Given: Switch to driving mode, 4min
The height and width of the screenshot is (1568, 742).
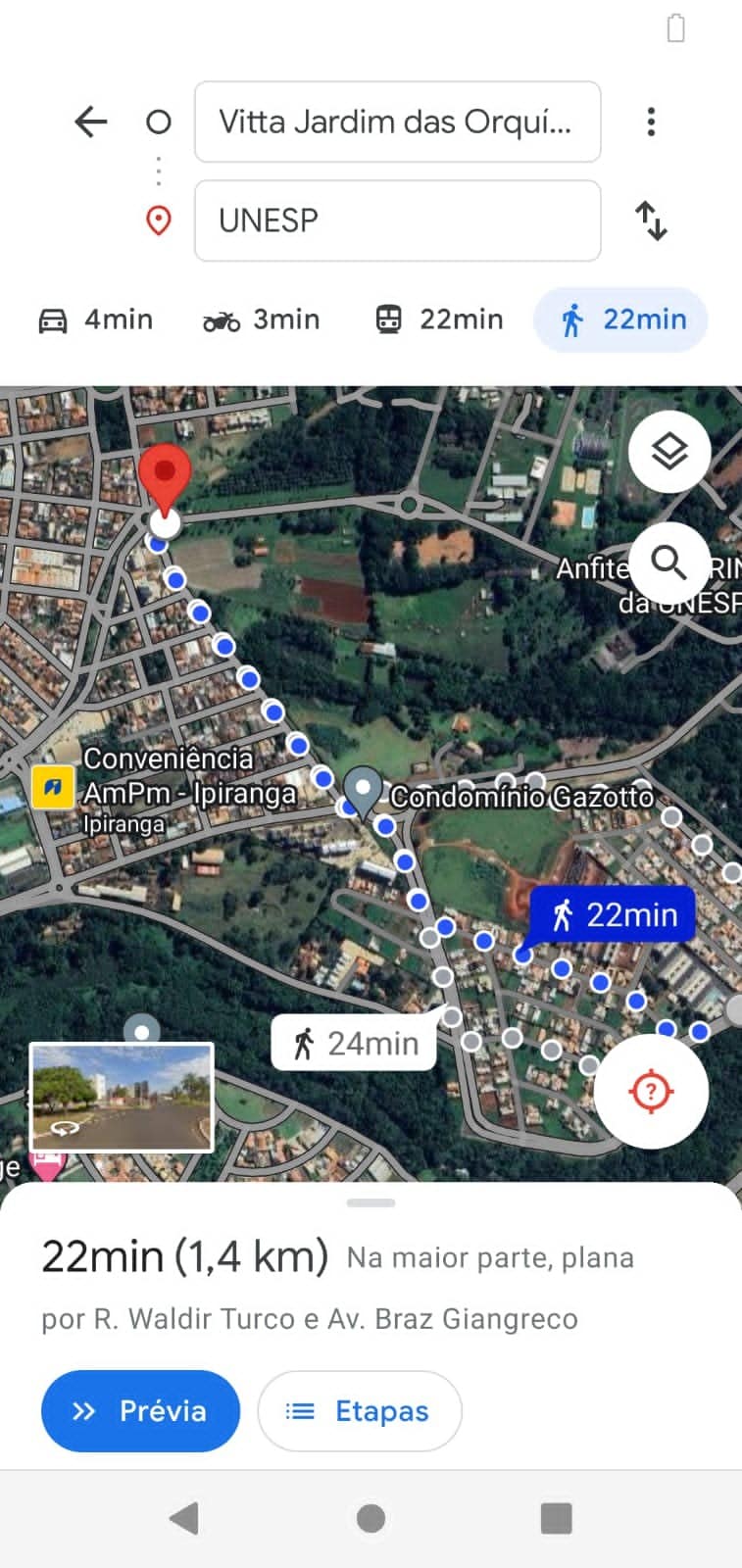Looking at the screenshot, I should click(x=95, y=319).
